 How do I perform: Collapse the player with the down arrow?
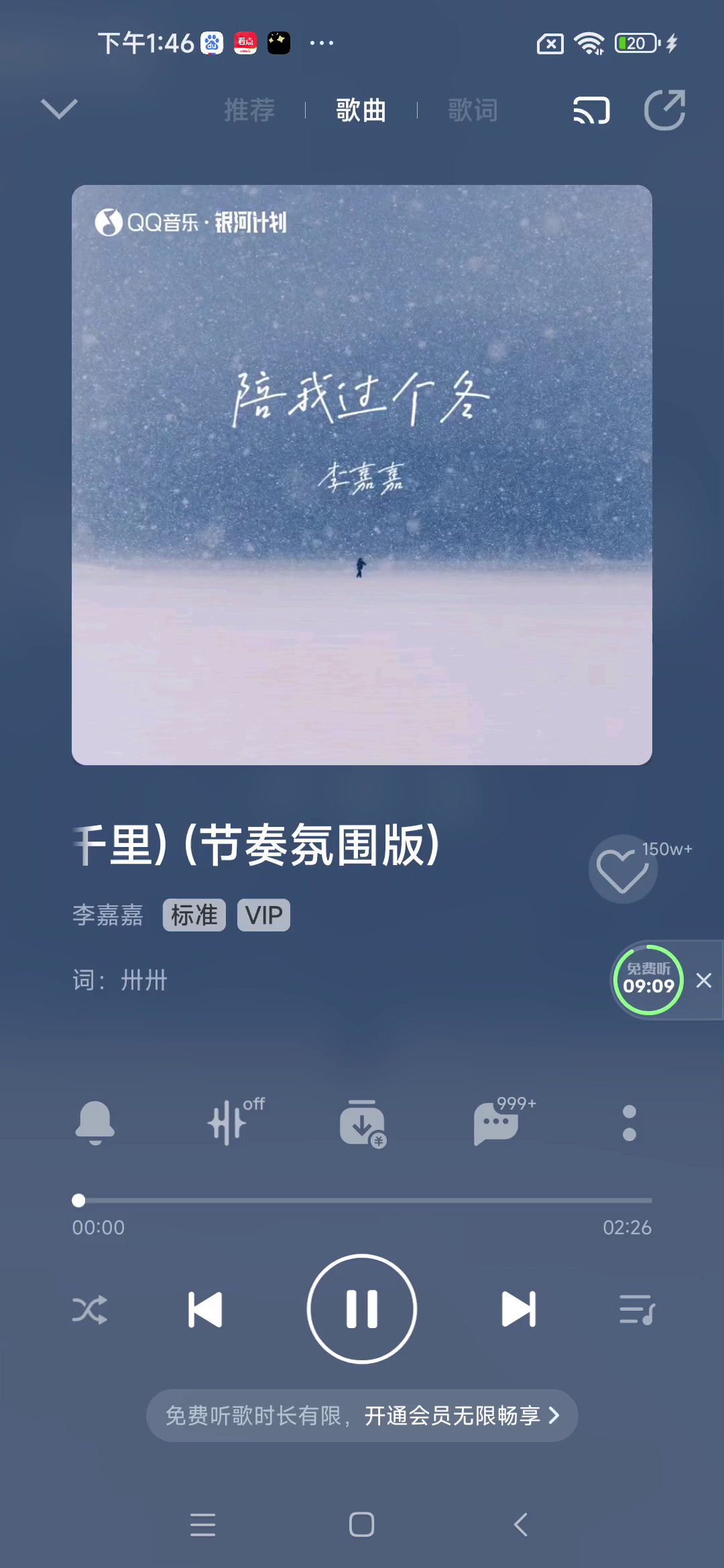pyautogui.click(x=59, y=109)
